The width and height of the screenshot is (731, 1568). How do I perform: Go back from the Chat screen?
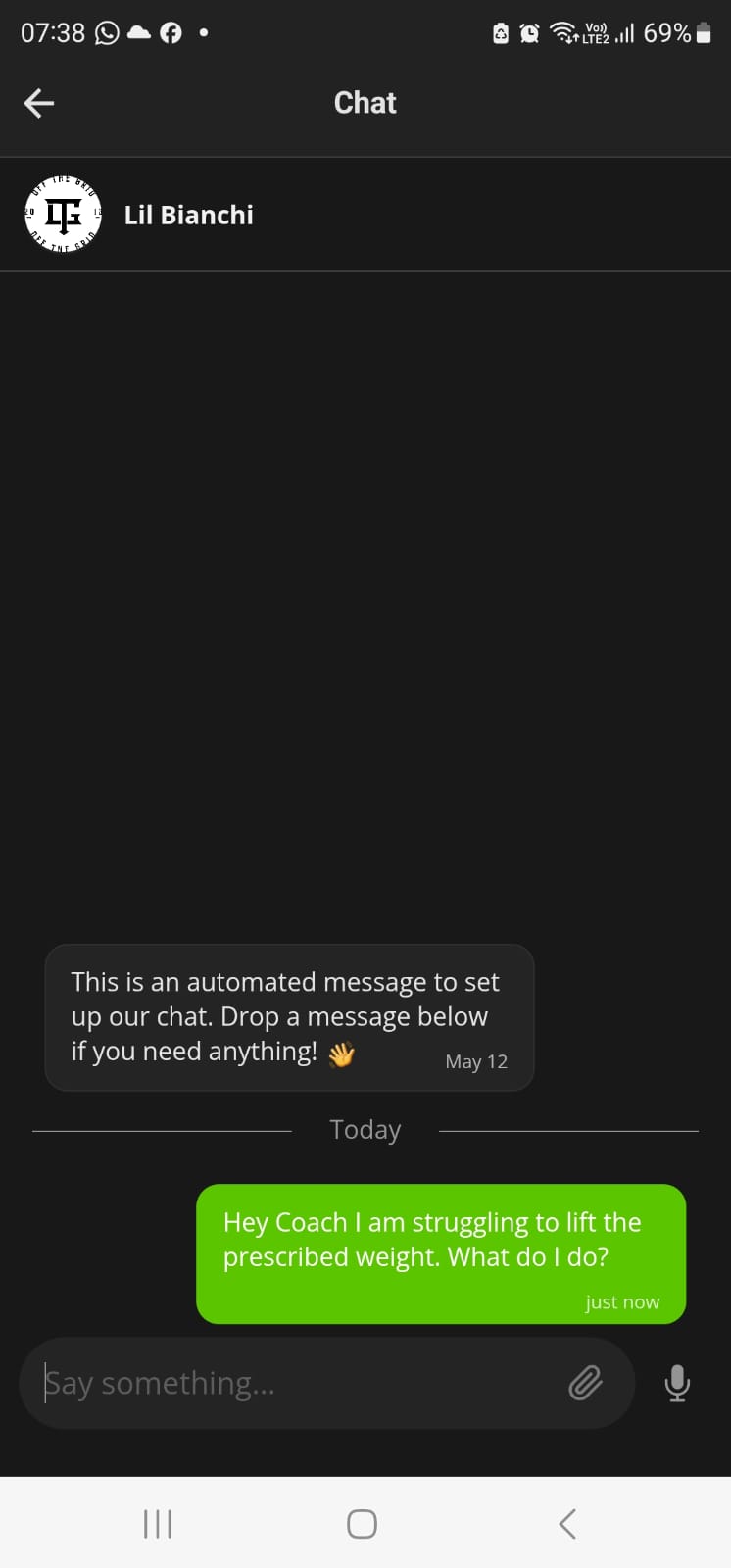39,103
